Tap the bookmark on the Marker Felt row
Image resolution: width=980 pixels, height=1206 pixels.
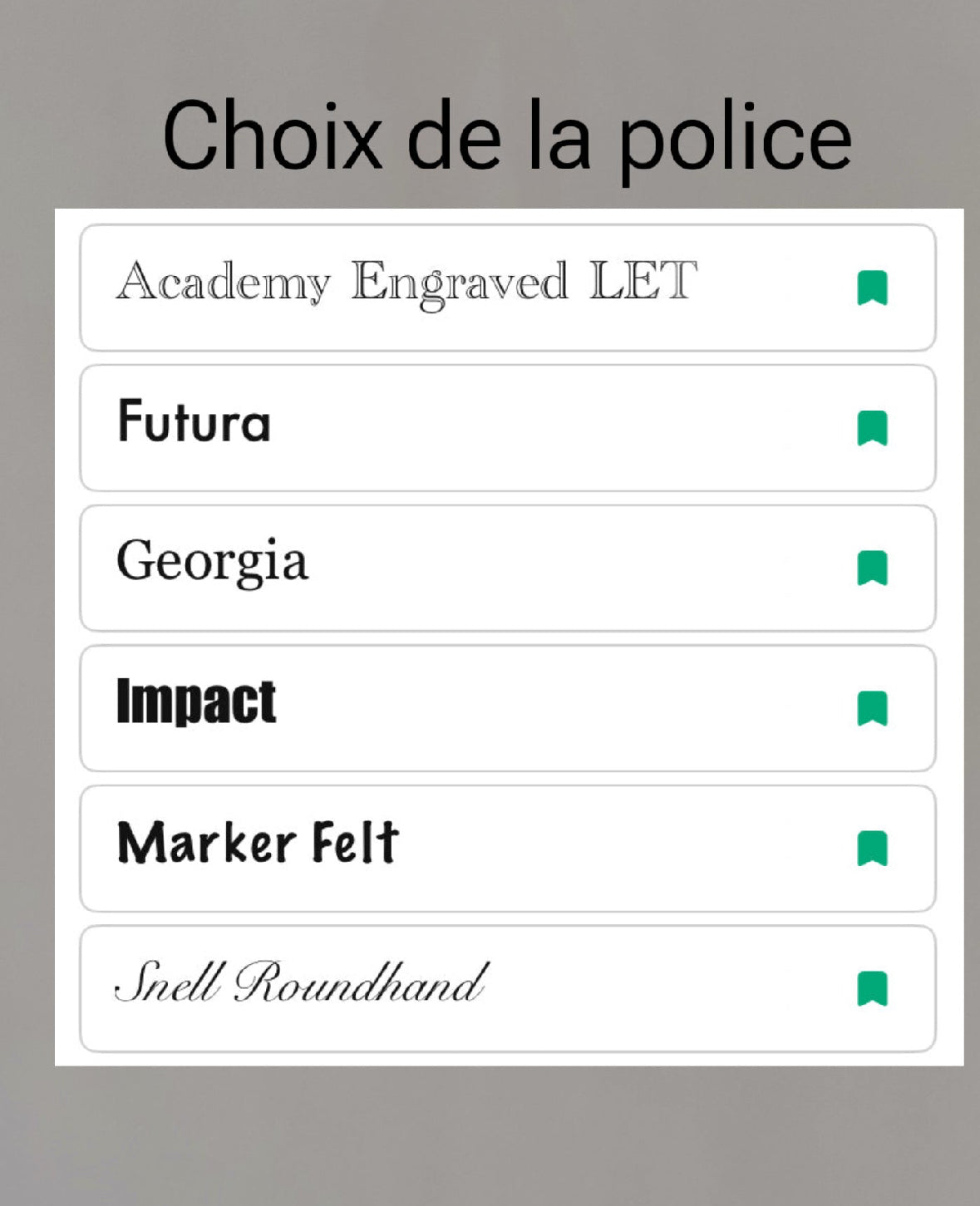(x=872, y=849)
